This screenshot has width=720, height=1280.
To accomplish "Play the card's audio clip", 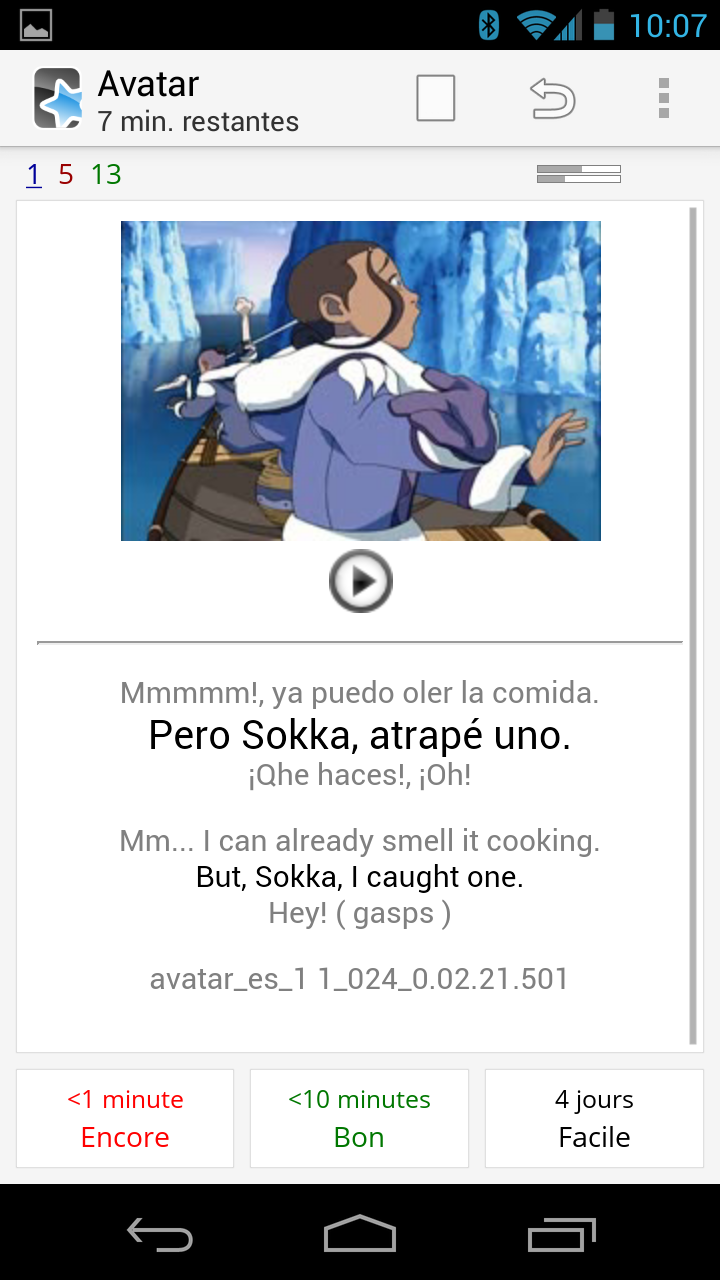I will pyautogui.click(x=361, y=581).
